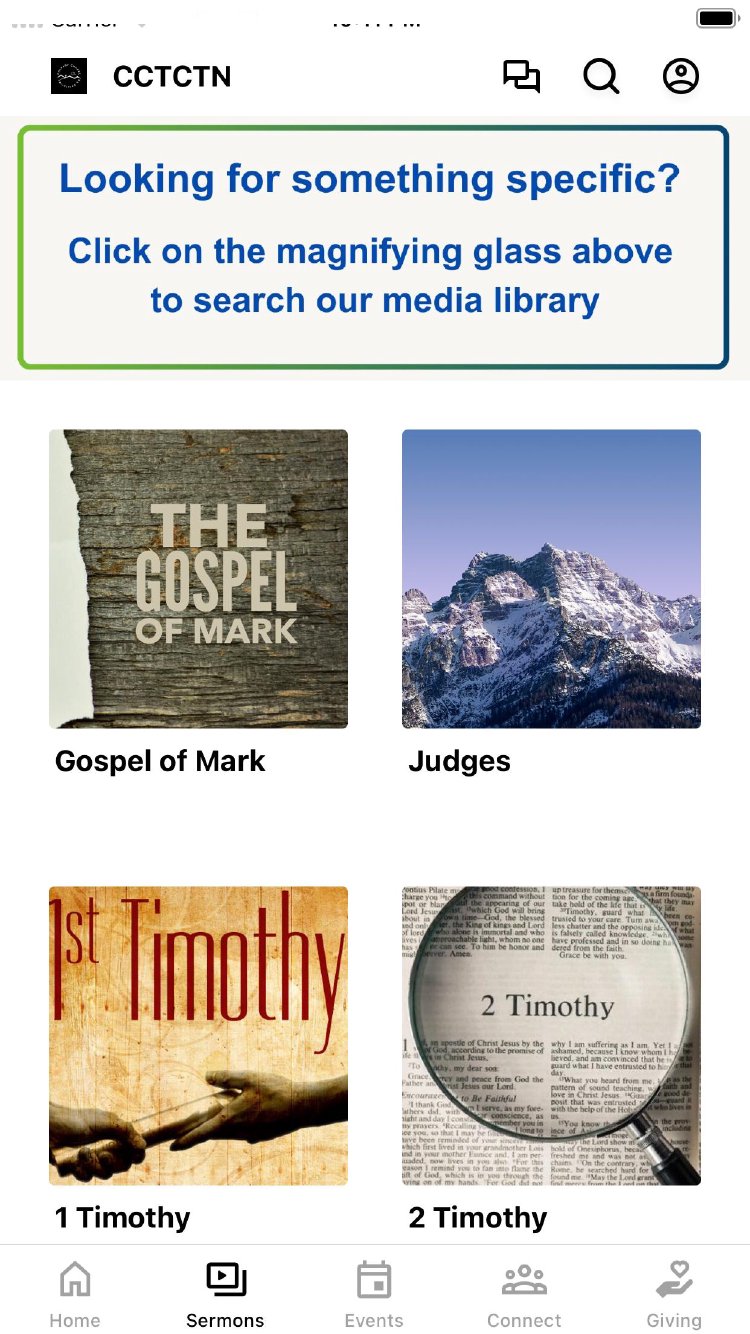Switch to the Connect tab
Image resolution: width=750 pixels, height=1334 pixels.
pos(524,1294)
